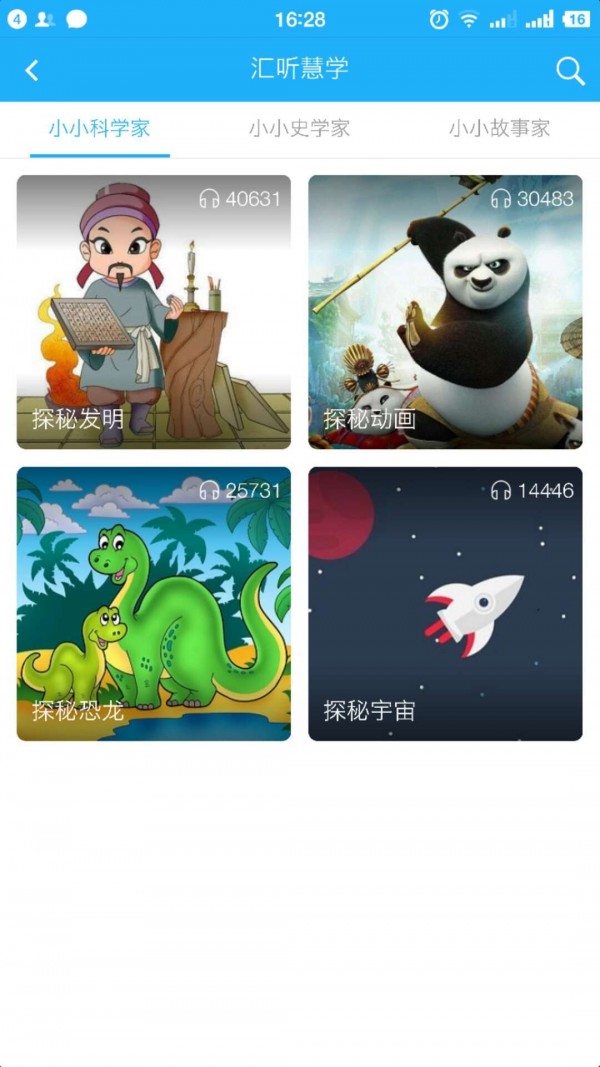
Task: Open the 探秘宇宙 rocket card
Action: (445, 604)
